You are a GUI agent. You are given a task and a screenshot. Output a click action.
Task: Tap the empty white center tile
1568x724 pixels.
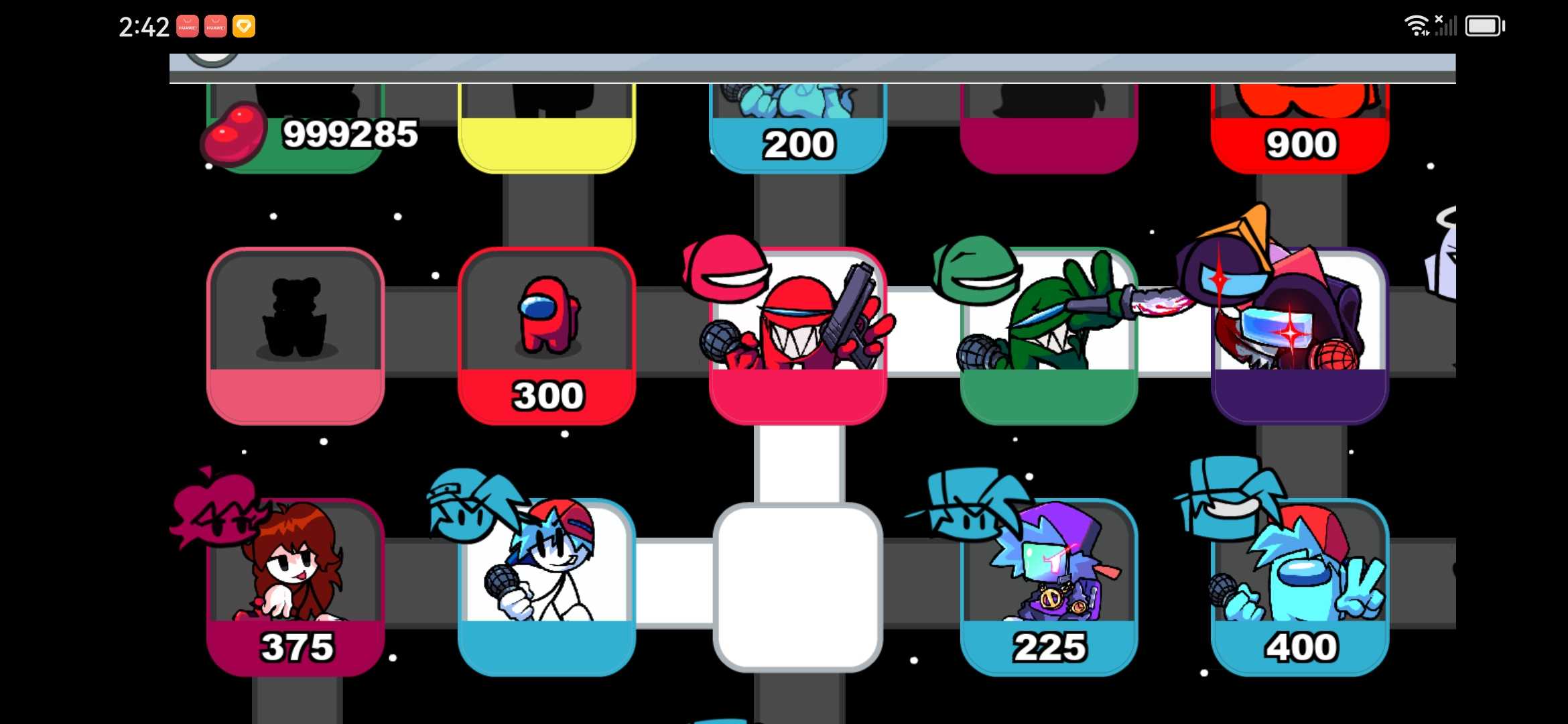797,587
